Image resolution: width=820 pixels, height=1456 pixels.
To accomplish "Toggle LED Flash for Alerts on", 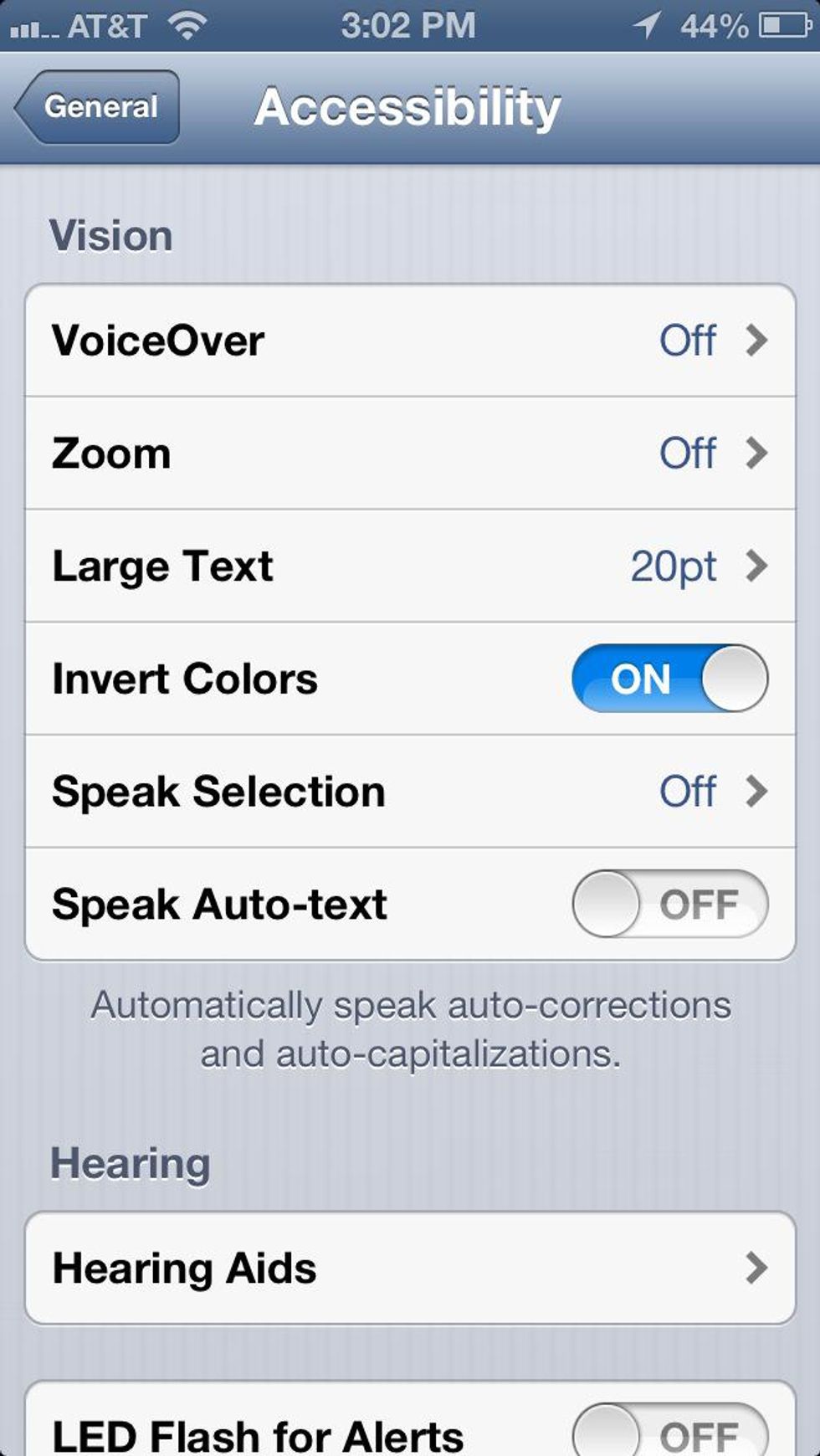I will (x=669, y=1433).
